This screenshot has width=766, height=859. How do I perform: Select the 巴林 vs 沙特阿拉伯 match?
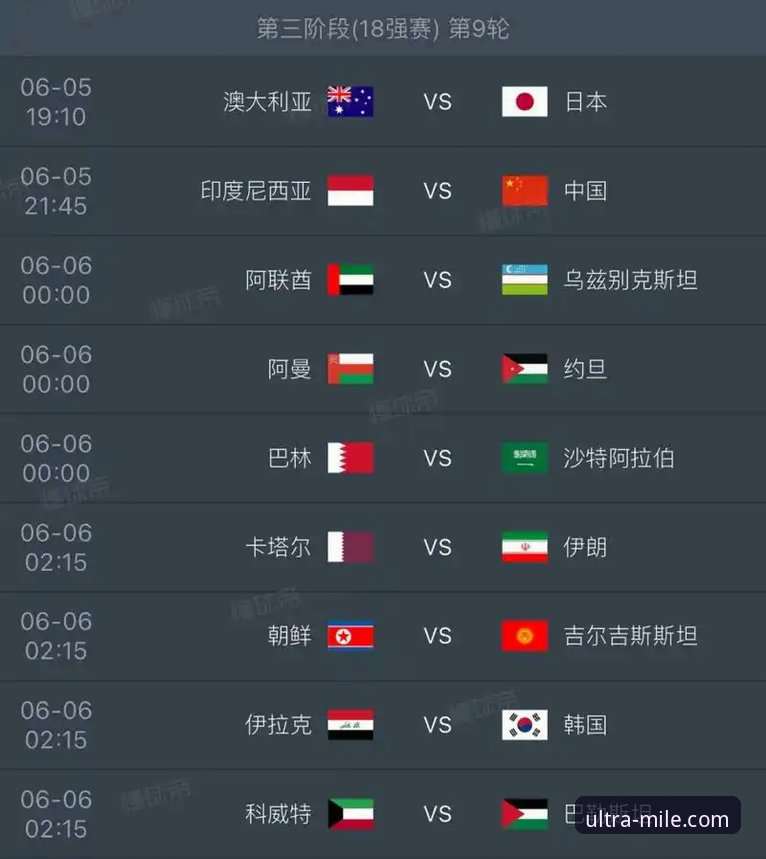[x=383, y=458]
